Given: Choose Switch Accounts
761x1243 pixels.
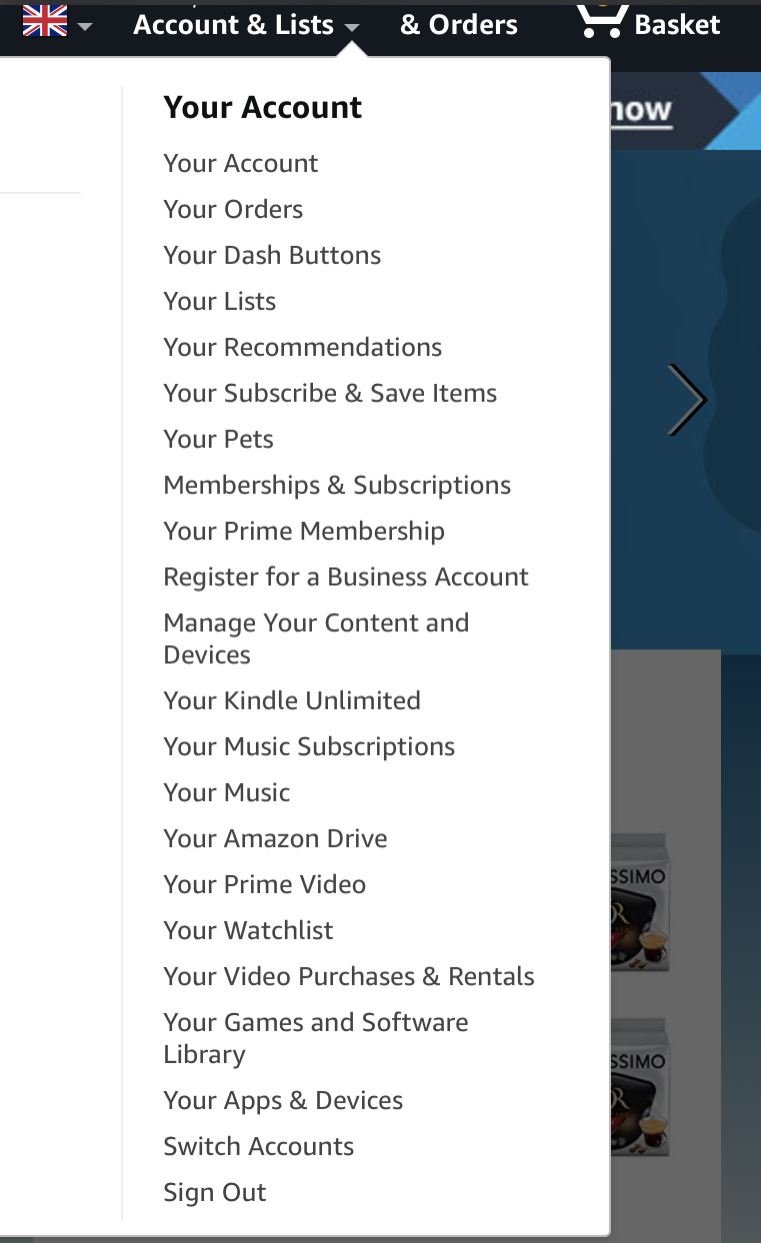Looking at the screenshot, I should (258, 1146).
